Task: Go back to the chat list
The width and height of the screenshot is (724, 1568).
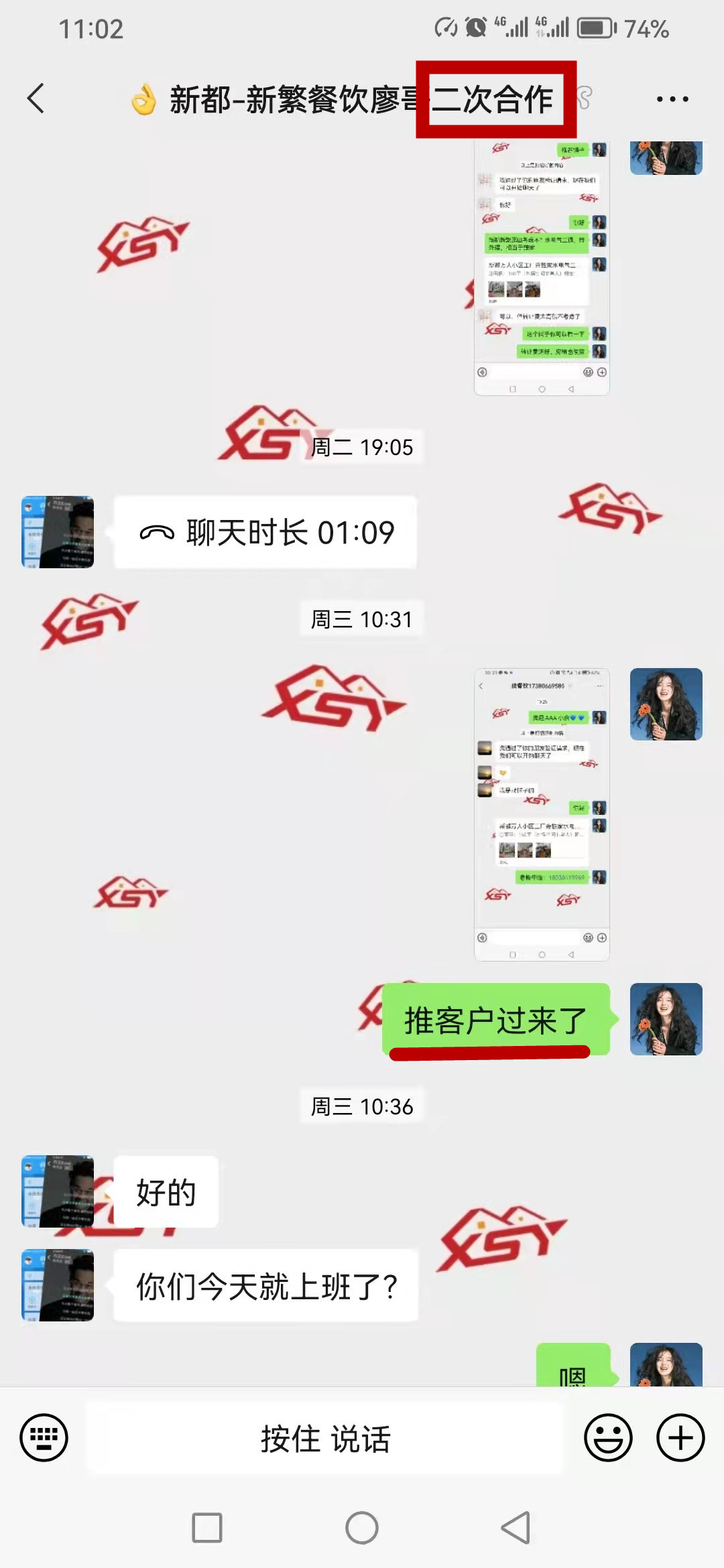Action: click(x=36, y=99)
